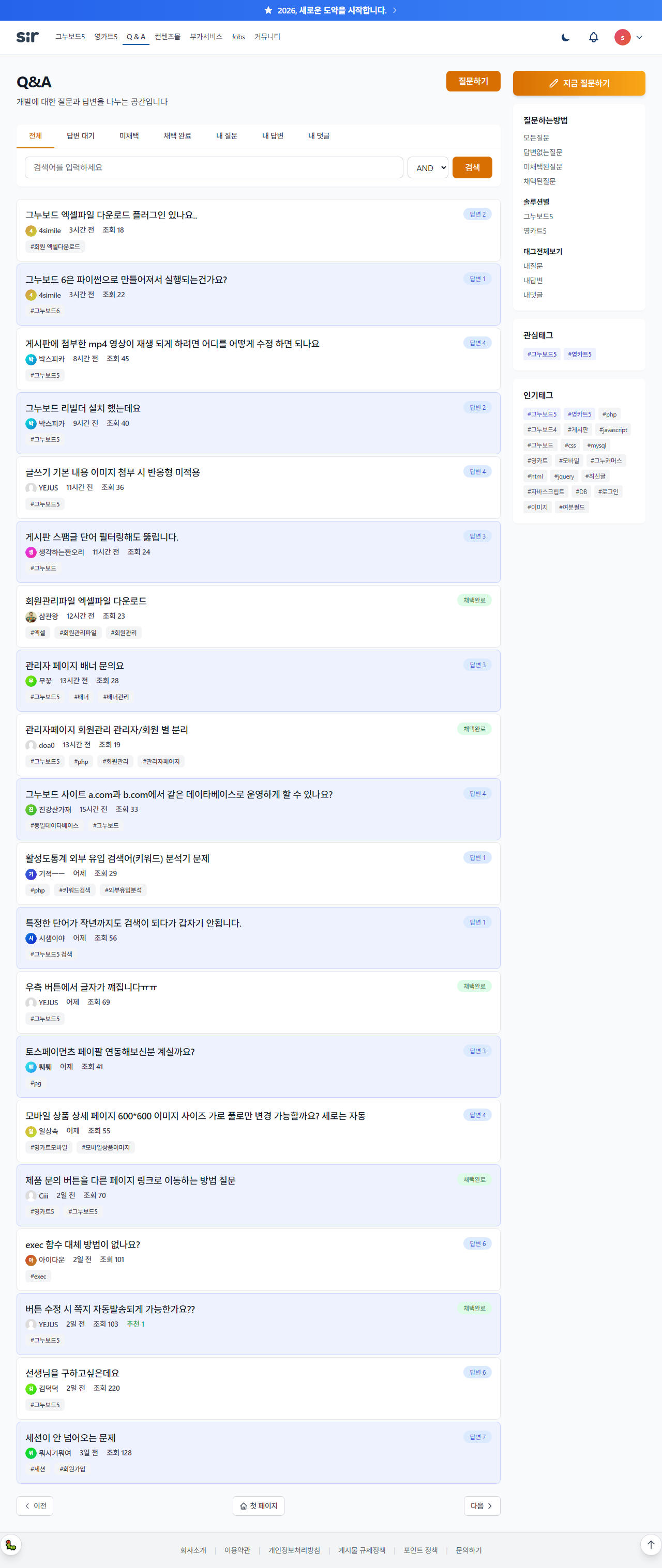Viewport: 662px width, 1568px height.
Task: Open the 미채택된질문 sidebar link
Action: (x=543, y=167)
